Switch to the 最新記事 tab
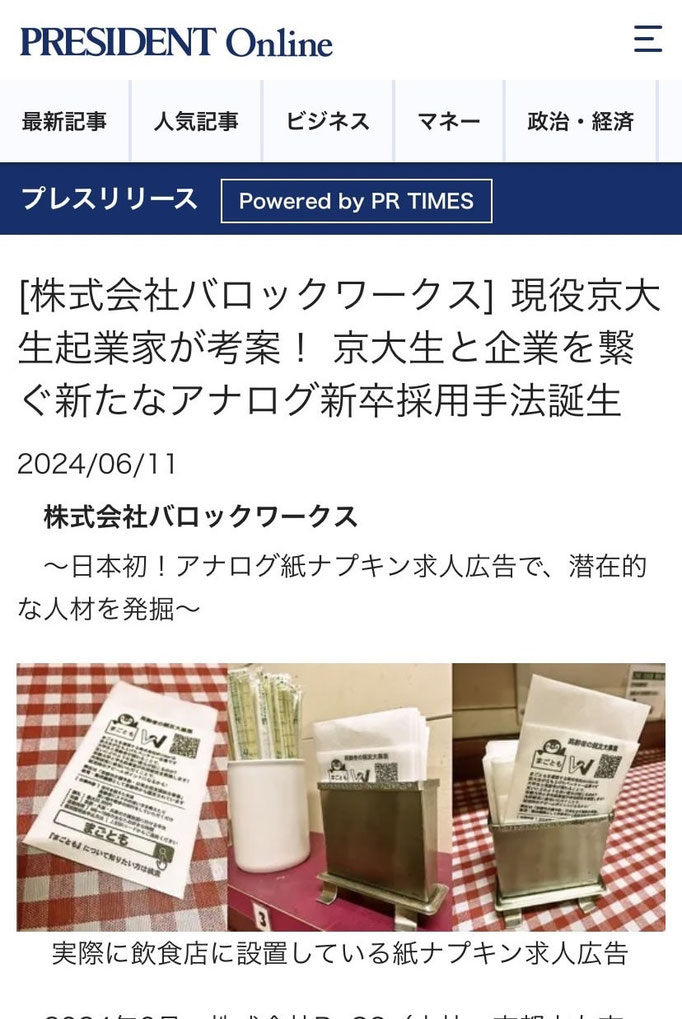The height and width of the screenshot is (1019, 682). click(64, 122)
